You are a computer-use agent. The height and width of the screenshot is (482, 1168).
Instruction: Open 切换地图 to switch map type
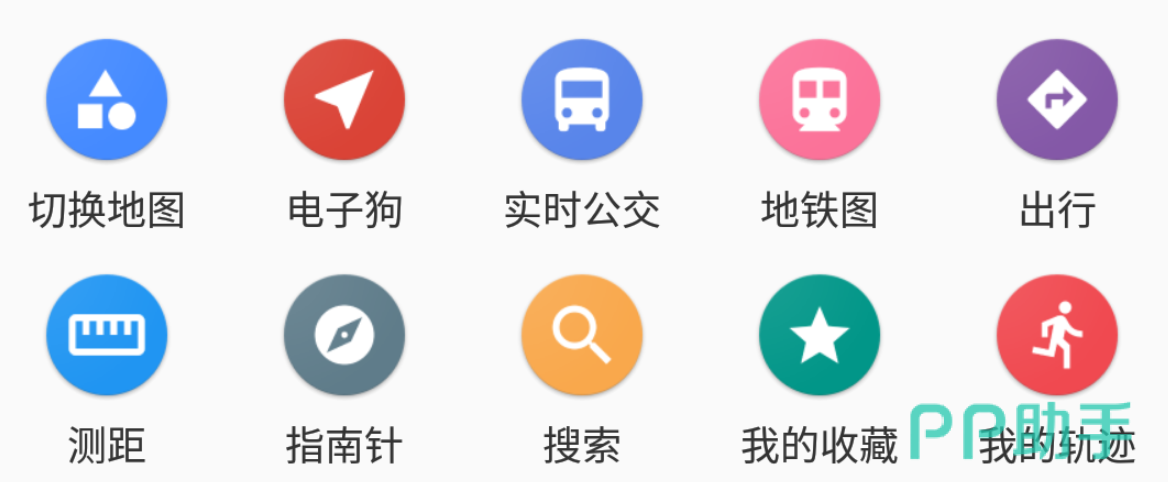click(x=106, y=100)
